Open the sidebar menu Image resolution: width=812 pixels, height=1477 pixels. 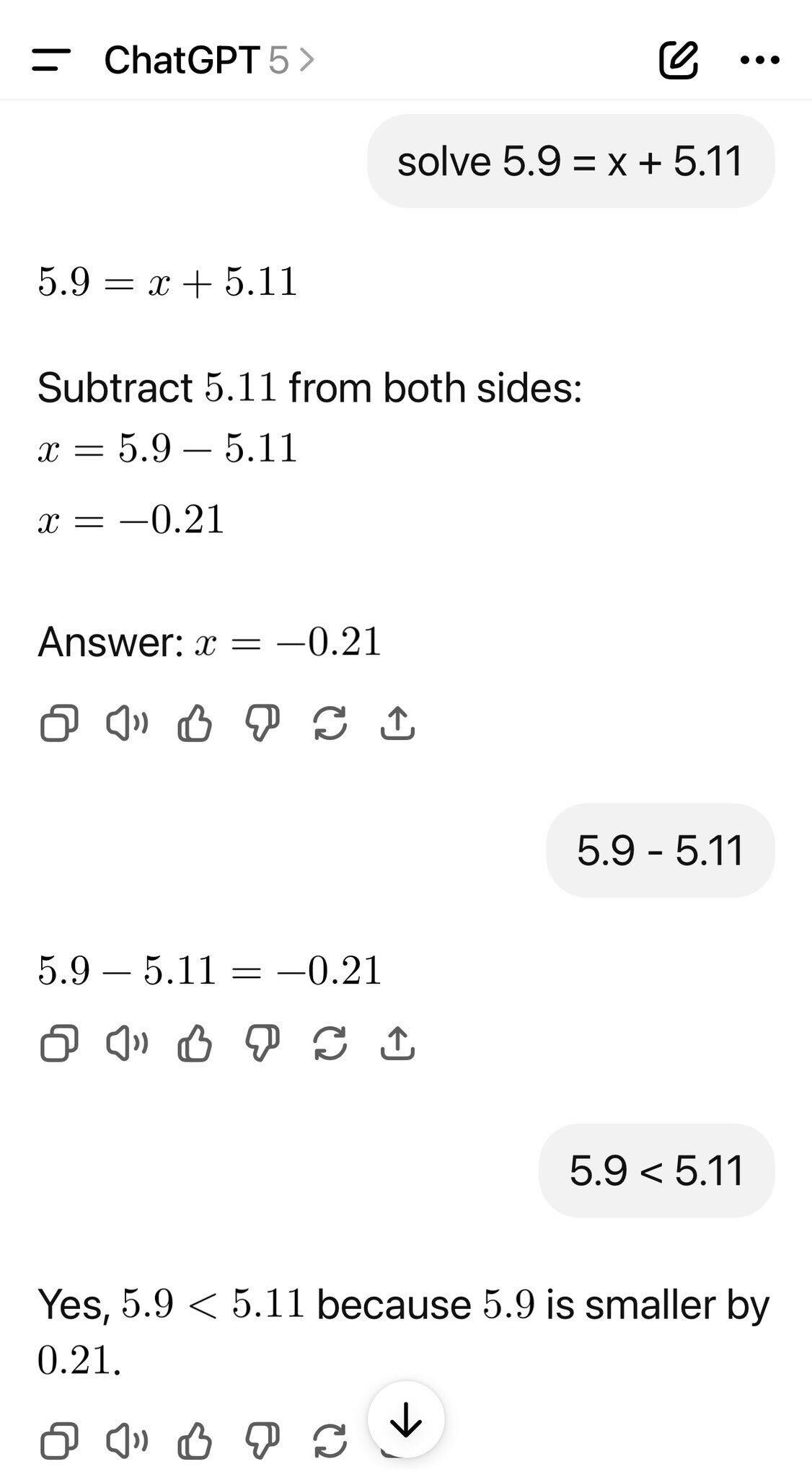pyautogui.click(x=51, y=60)
